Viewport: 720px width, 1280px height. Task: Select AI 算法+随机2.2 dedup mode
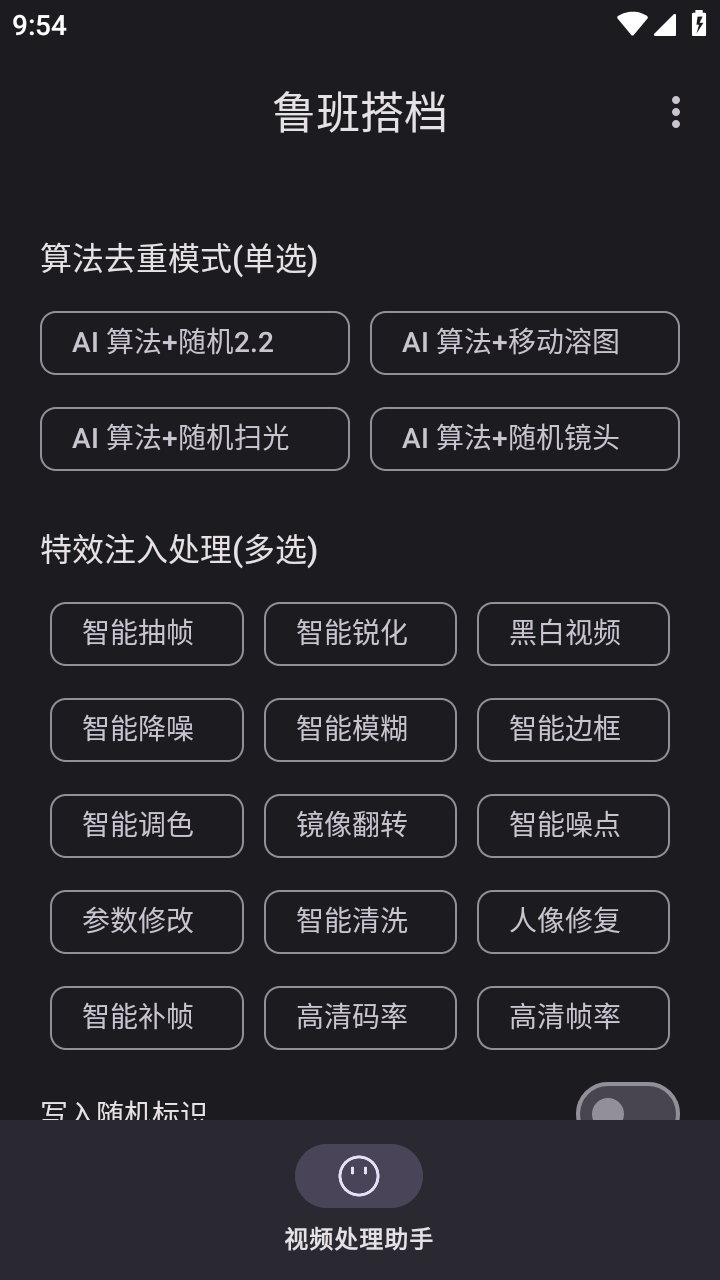tap(194, 343)
